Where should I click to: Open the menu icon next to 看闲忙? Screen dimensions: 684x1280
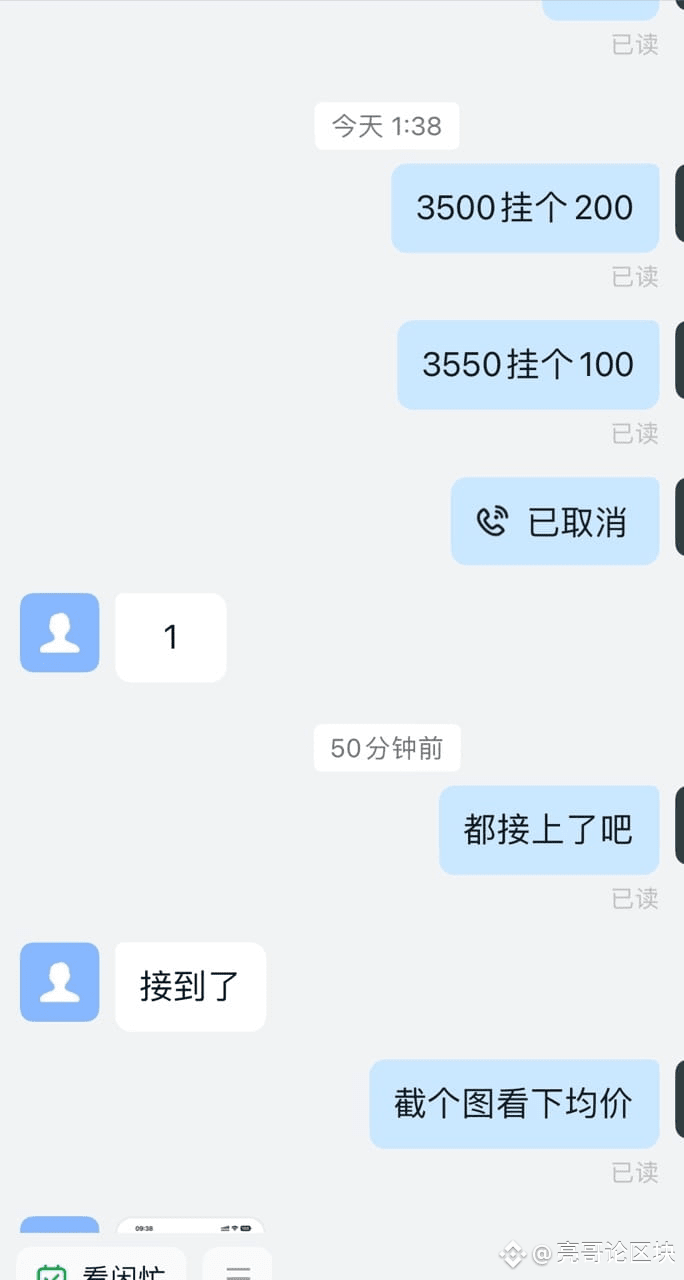[238, 1268]
